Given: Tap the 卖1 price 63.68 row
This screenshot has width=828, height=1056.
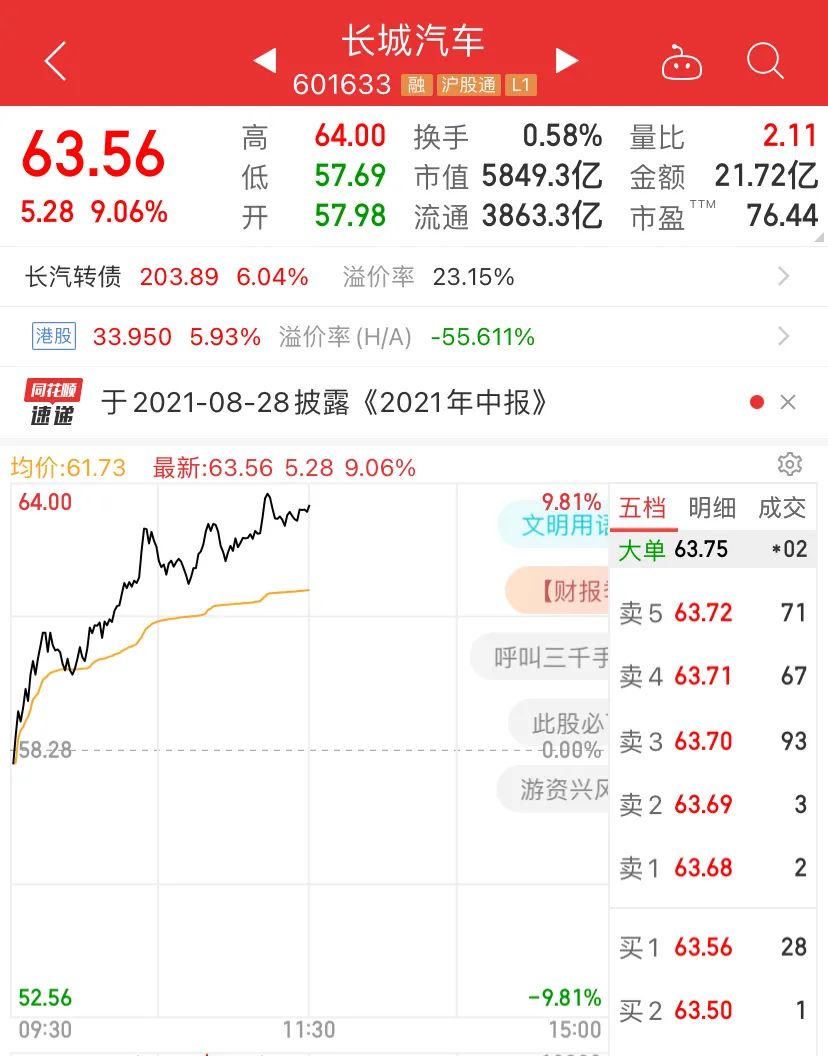Looking at the screenshot, I should point(713,868).
